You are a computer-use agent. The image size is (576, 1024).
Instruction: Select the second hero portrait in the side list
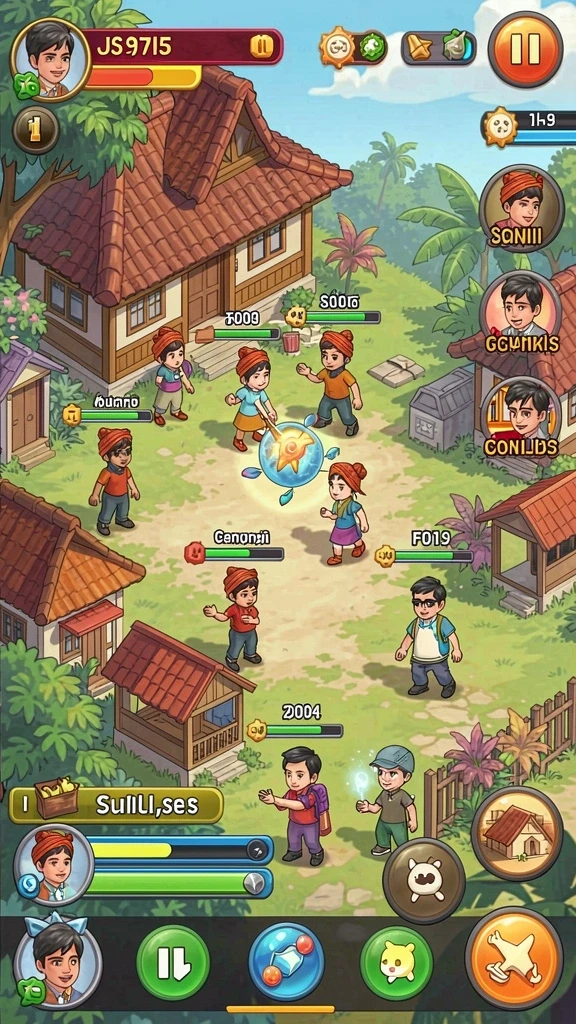click(521, 313)
